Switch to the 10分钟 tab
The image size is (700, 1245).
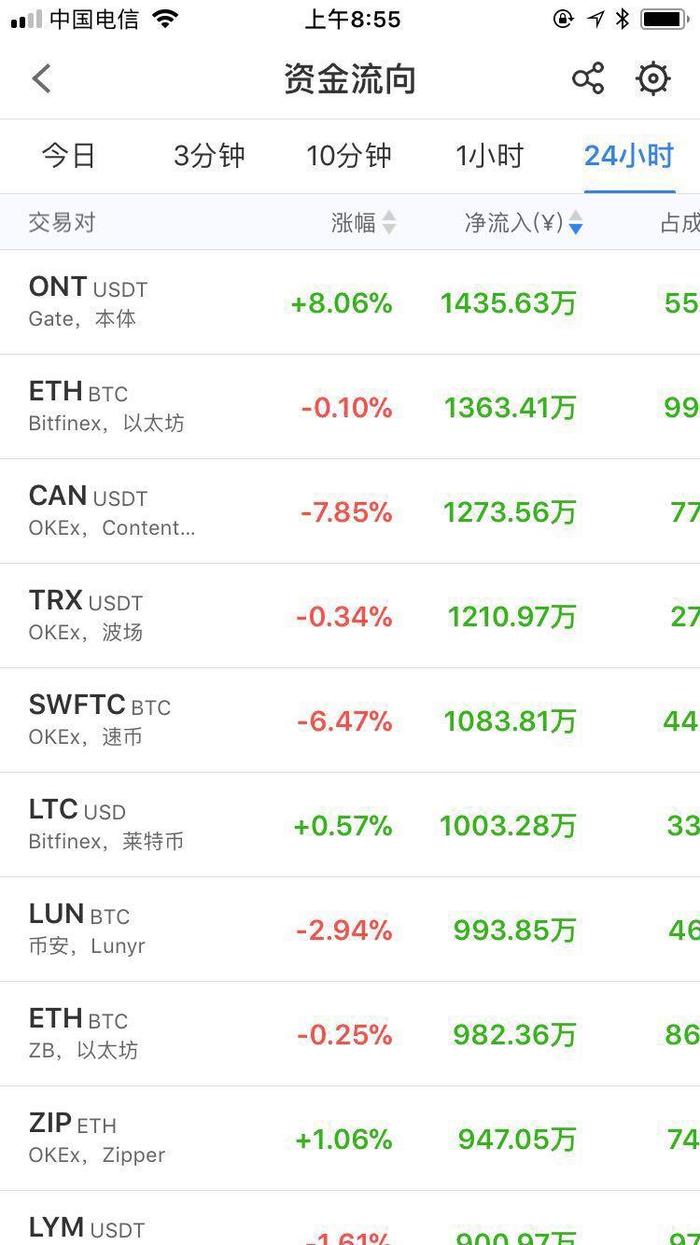coord(348,156)
